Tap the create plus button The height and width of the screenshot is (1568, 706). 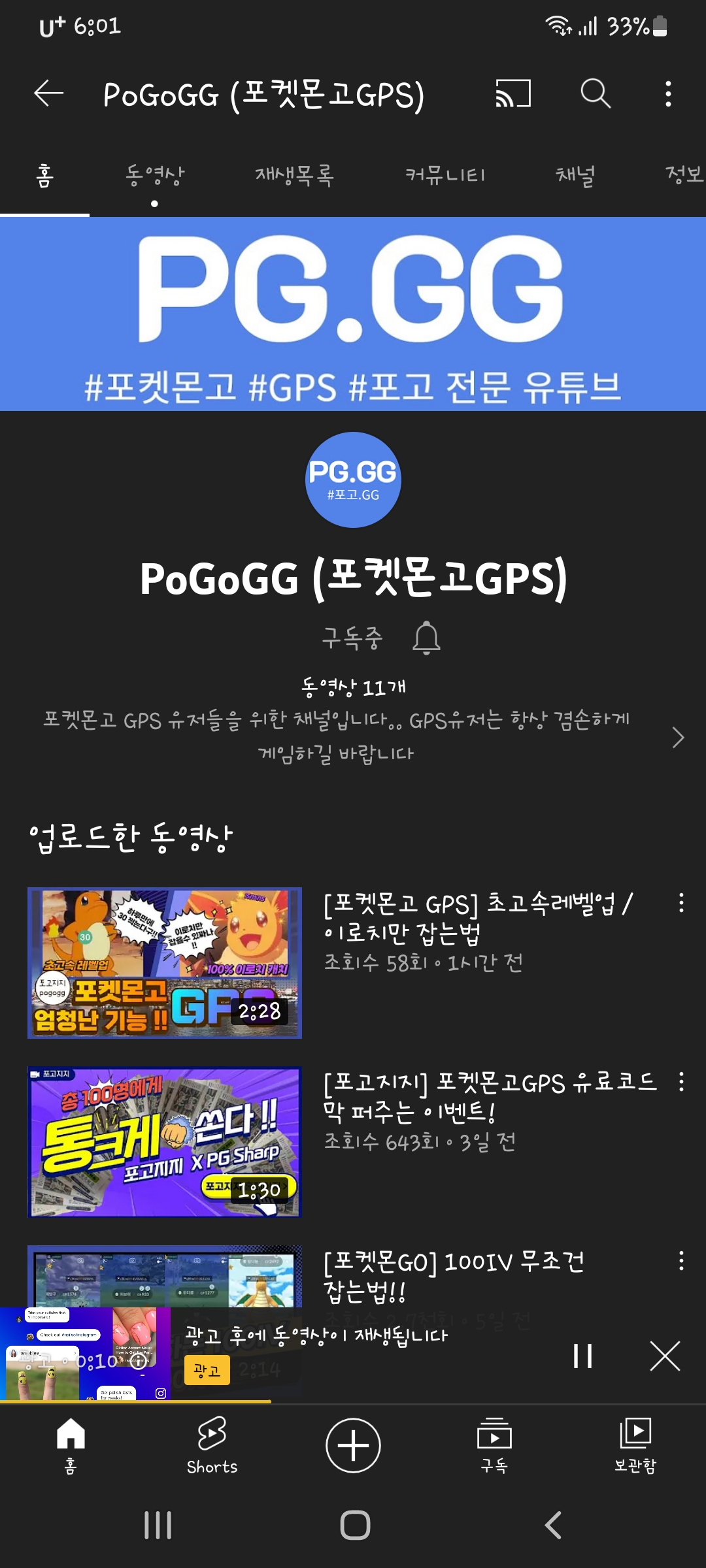pos(353,1445)
